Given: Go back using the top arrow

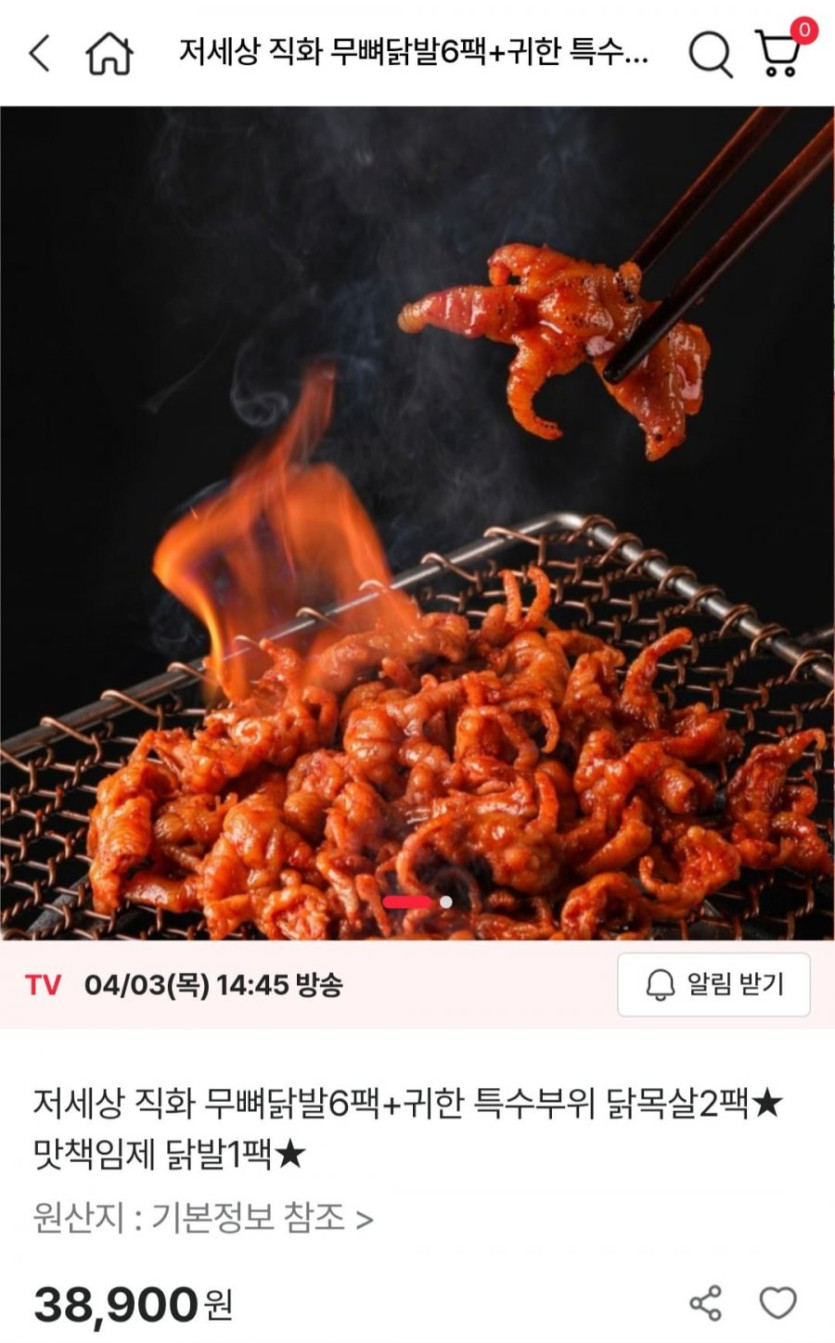Looking at the screenshot, I should pos(40,53).
